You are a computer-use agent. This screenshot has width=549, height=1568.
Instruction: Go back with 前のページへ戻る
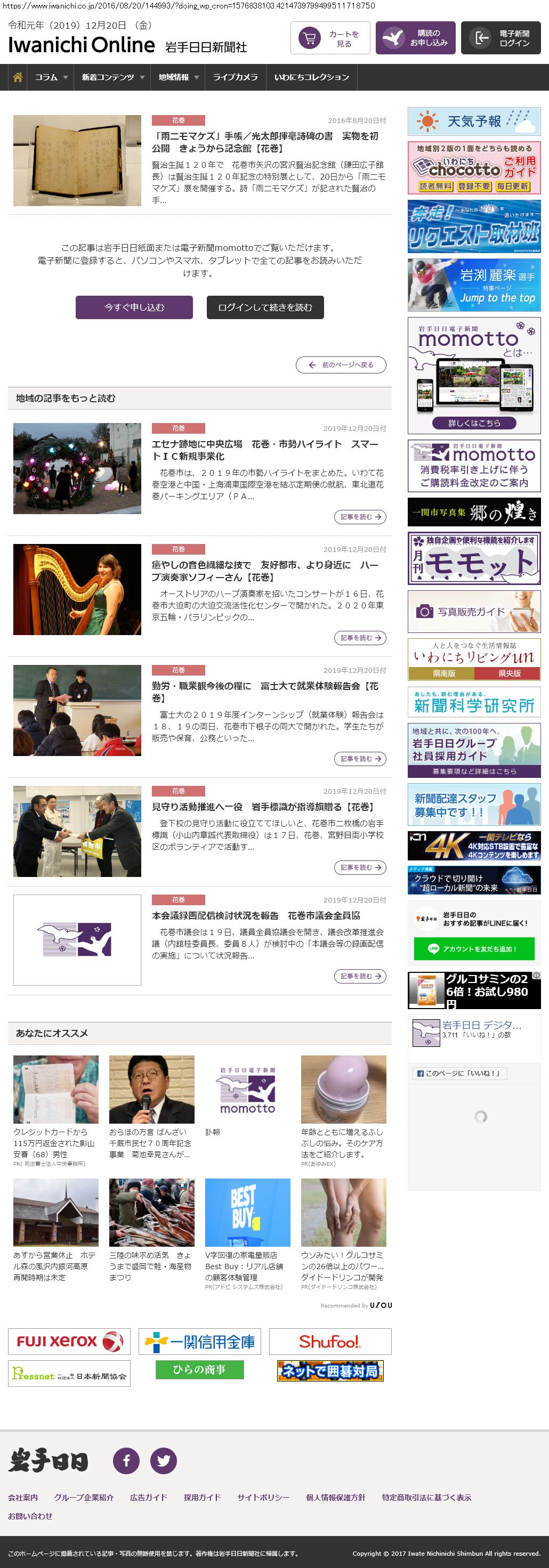341,364
